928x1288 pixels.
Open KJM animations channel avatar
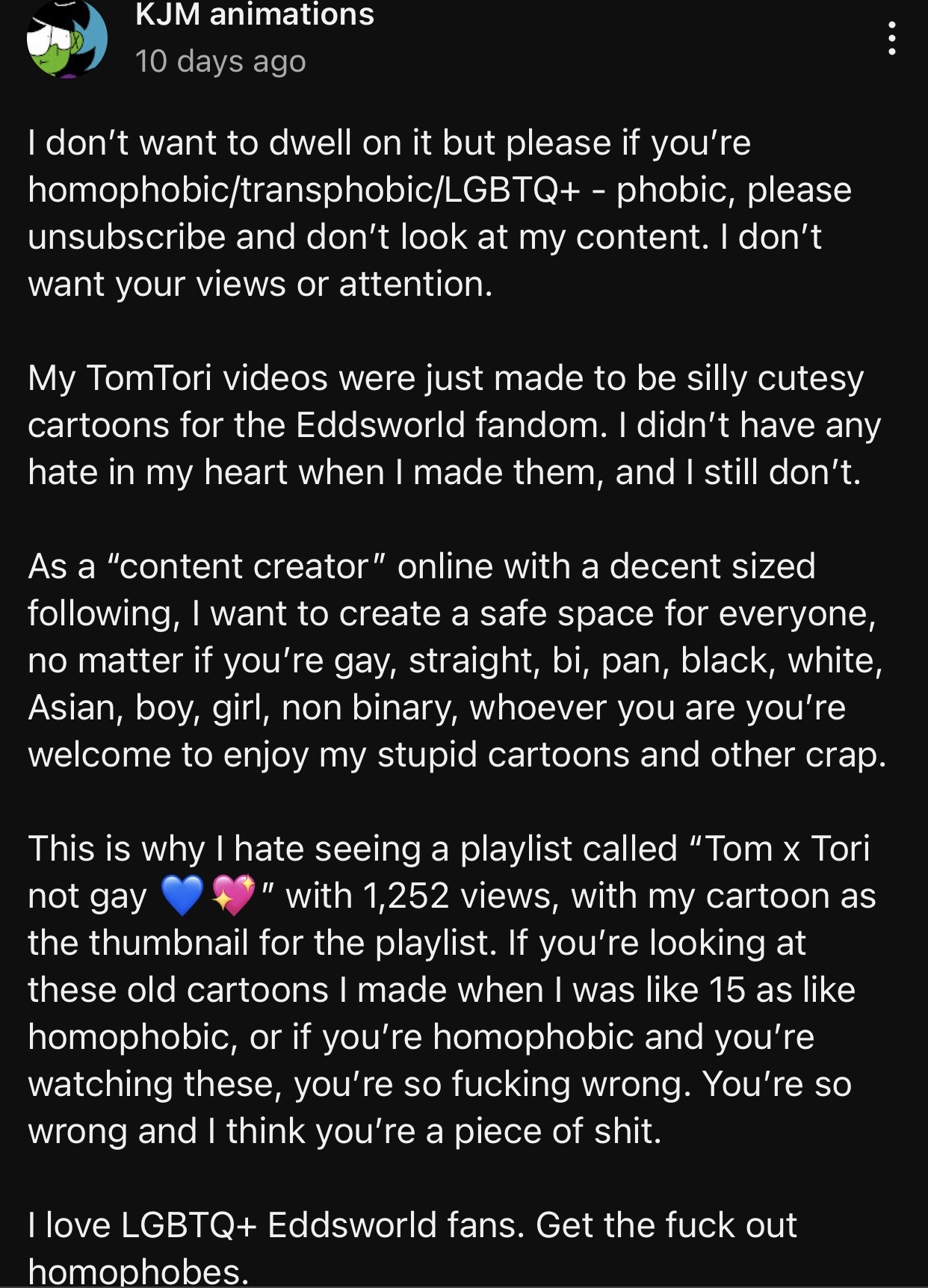click(x=67, y=39)
